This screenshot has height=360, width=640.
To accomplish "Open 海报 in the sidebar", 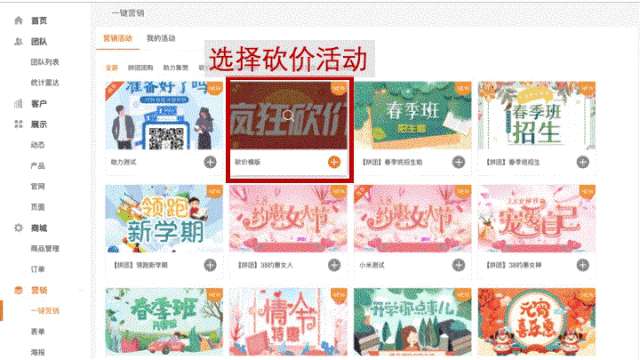I will click(38, 352).
